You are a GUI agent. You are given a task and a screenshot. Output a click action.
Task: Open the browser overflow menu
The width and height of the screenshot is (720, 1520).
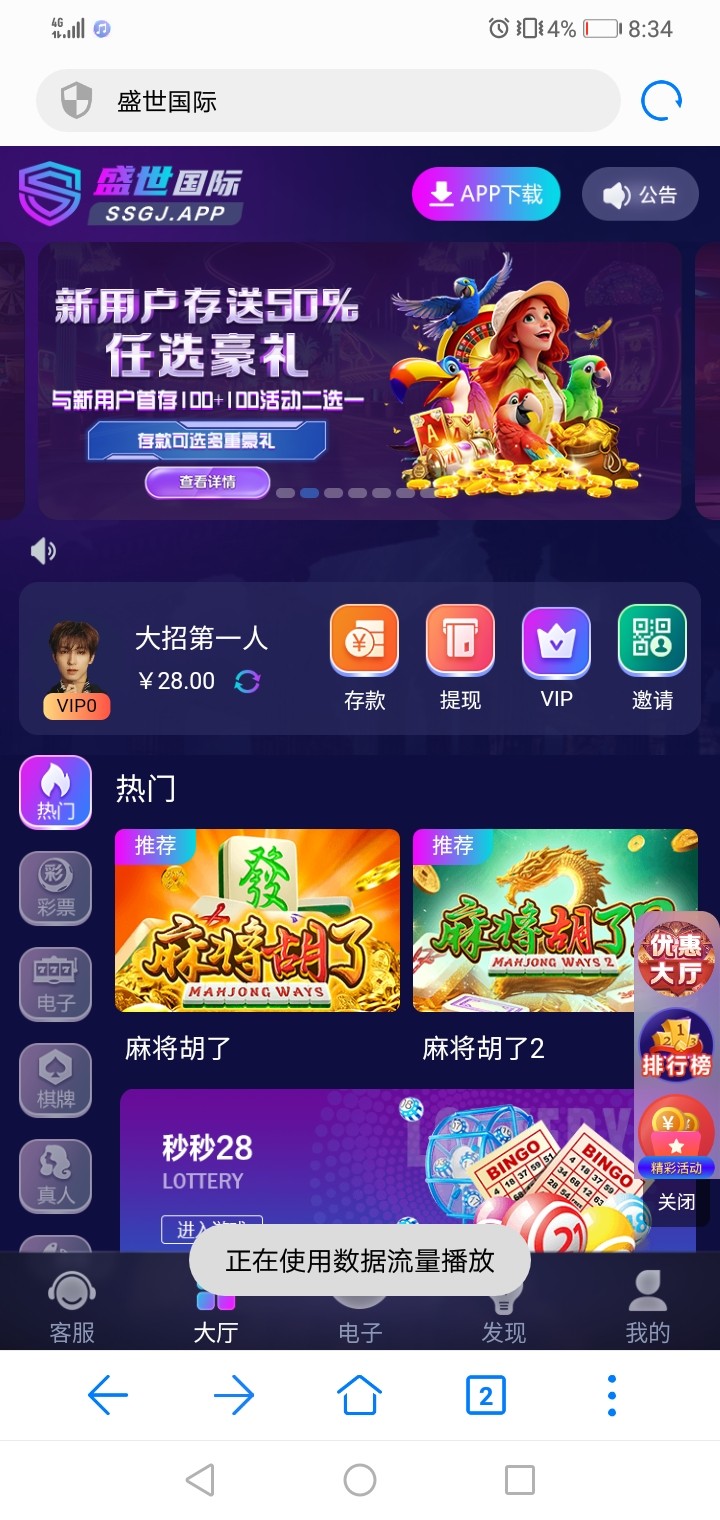pyautogui.click(x=611, y=1395)
